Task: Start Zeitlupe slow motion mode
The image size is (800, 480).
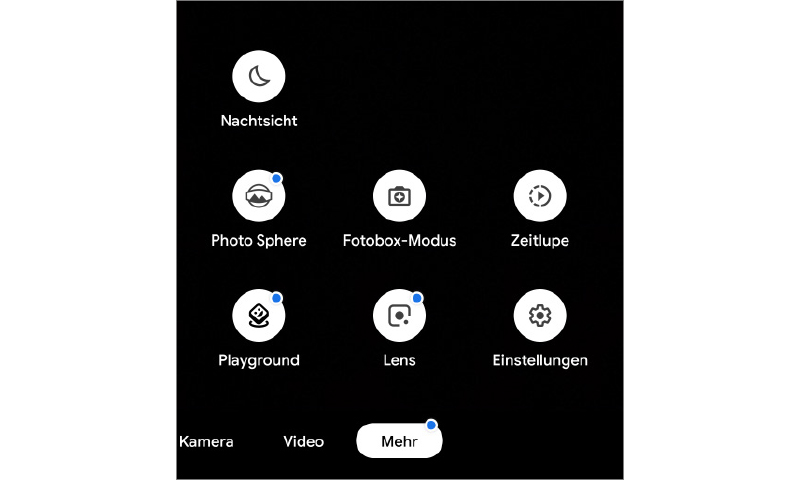Action: tap(540, 197)
